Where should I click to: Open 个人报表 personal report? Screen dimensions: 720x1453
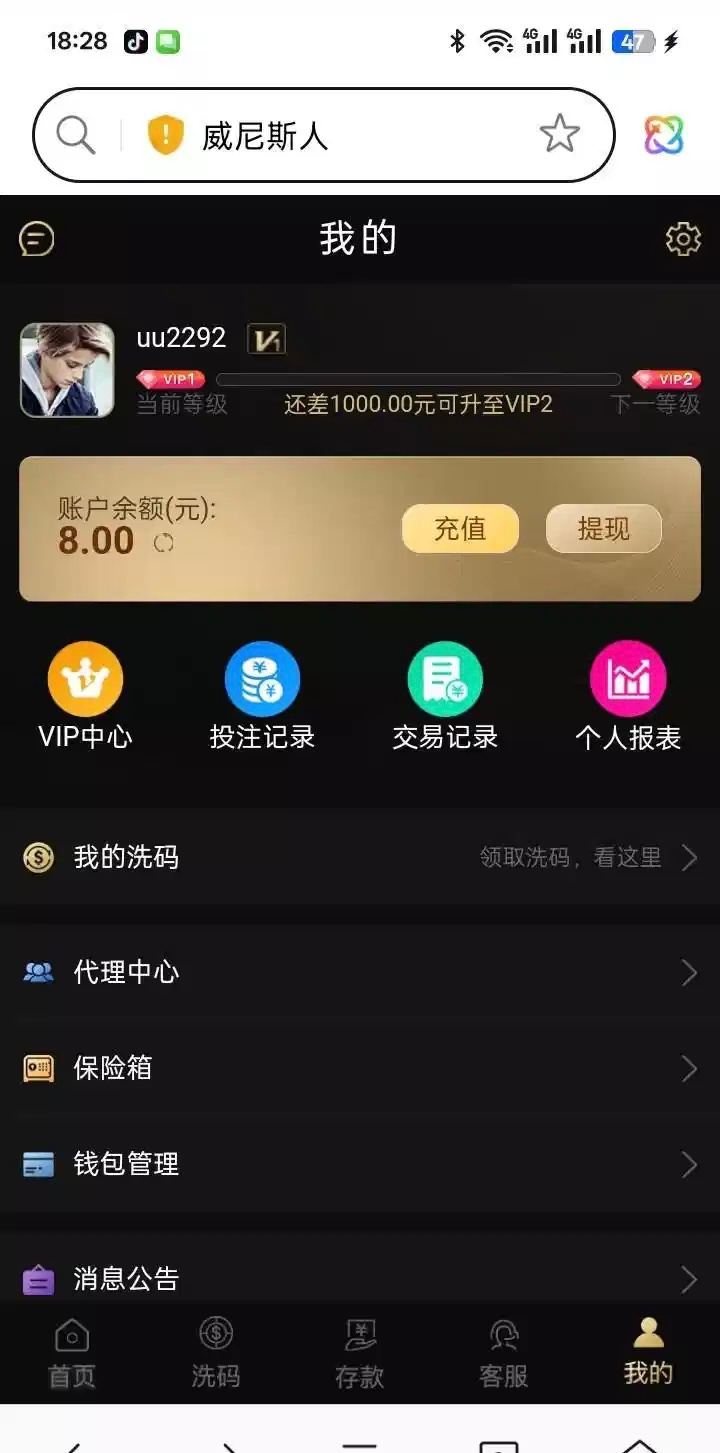tap(628, 696)
